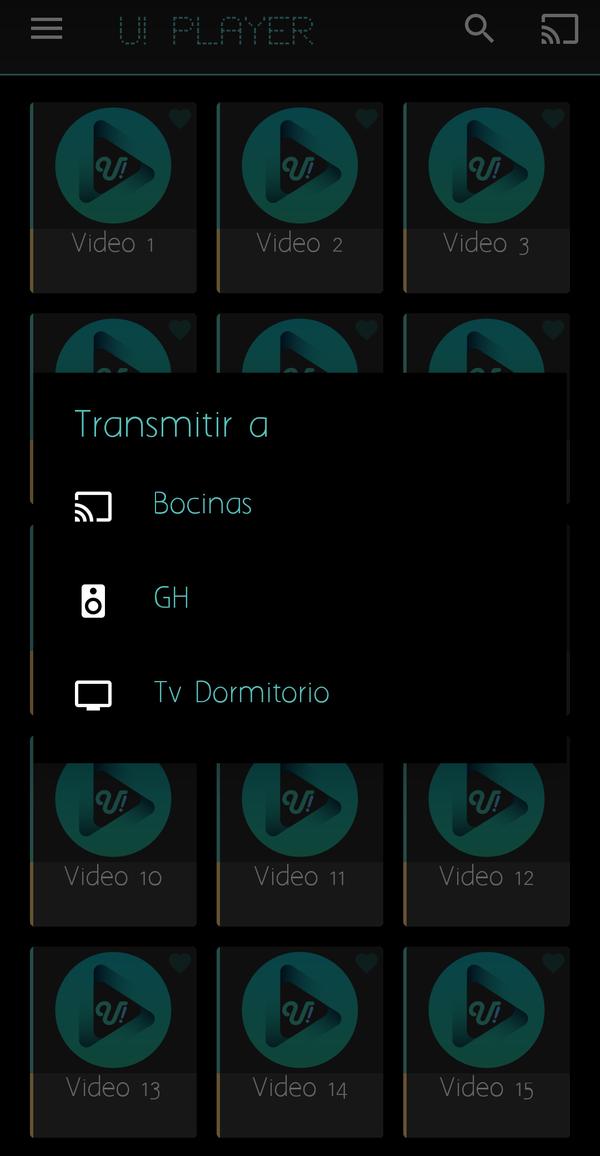Open Video 3 tile
600x1156 pixels.
[x=486, y=198]
